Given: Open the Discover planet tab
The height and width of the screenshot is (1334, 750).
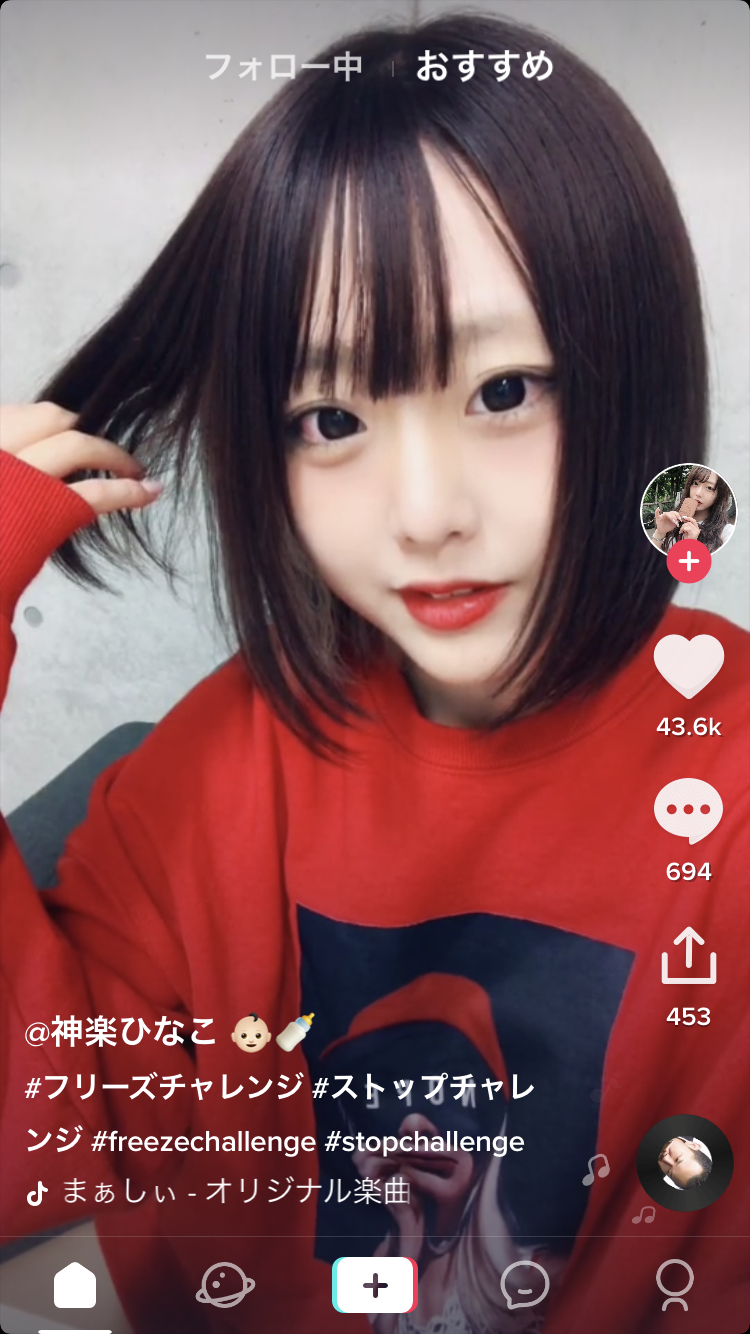Looking at the screenshot, I should (225, 1284).
